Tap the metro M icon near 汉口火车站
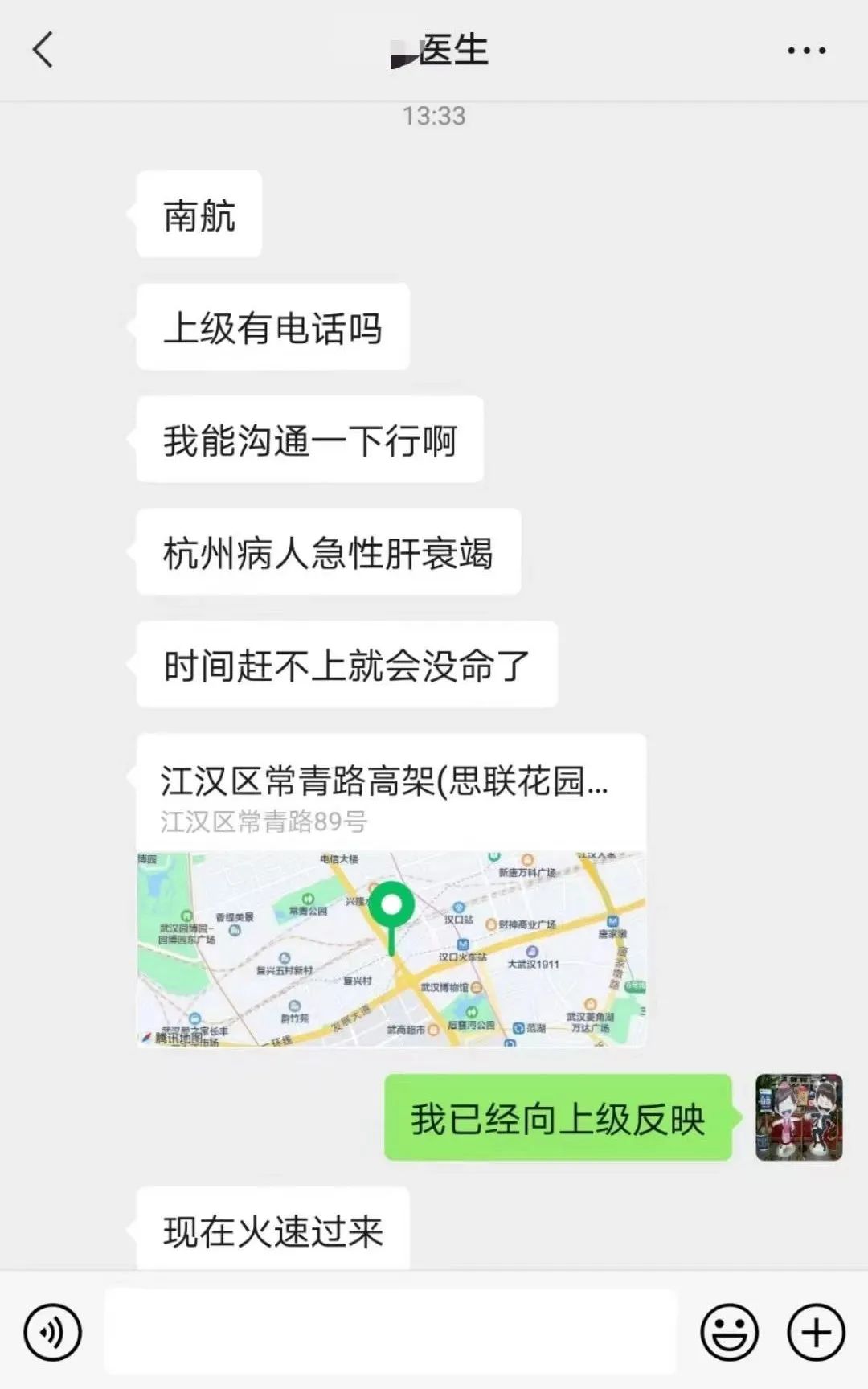The width and height of the screenshot is (868, 1389). coord(462,944)
